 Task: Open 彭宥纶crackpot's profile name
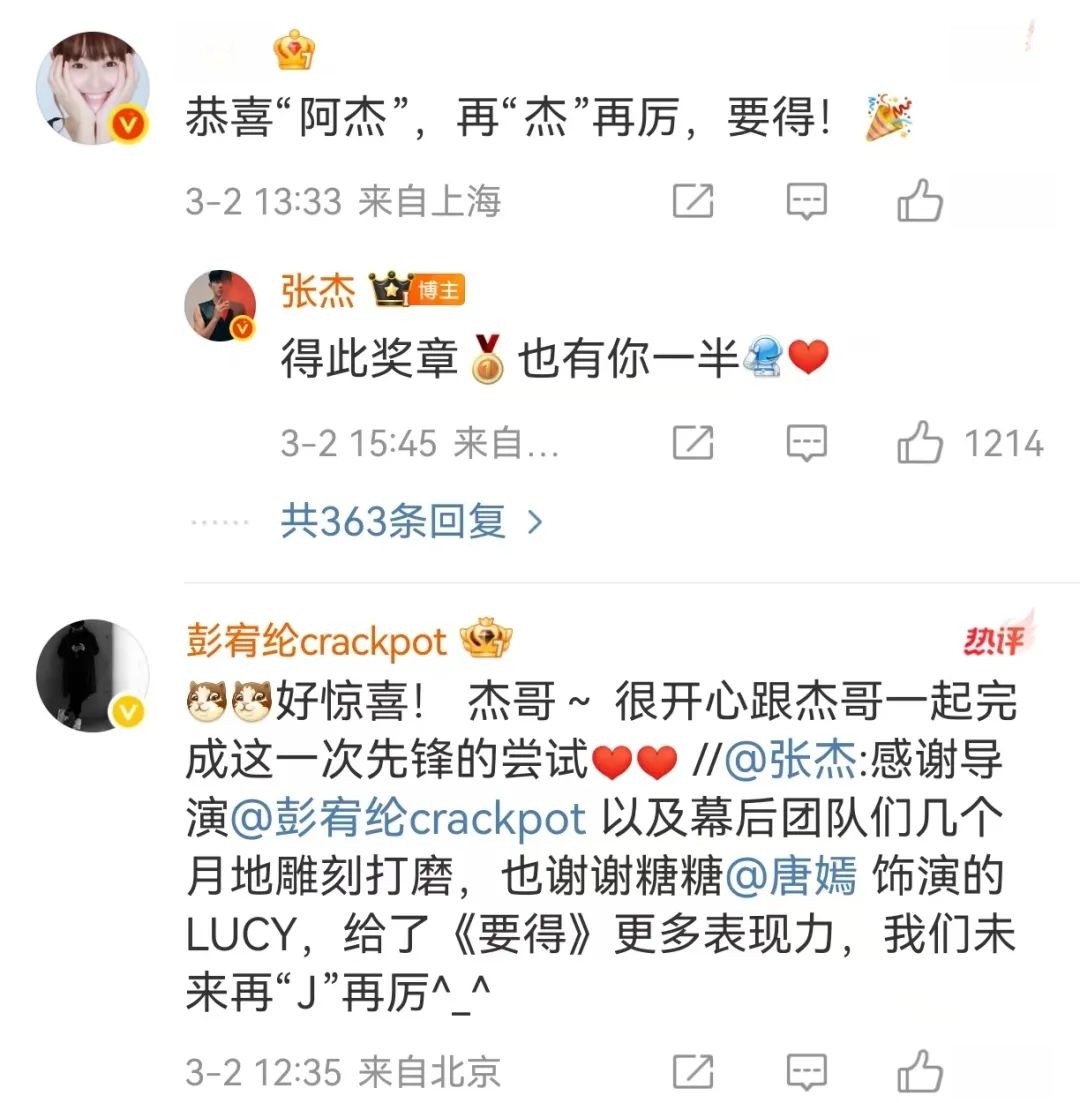[x=316, y=642]
